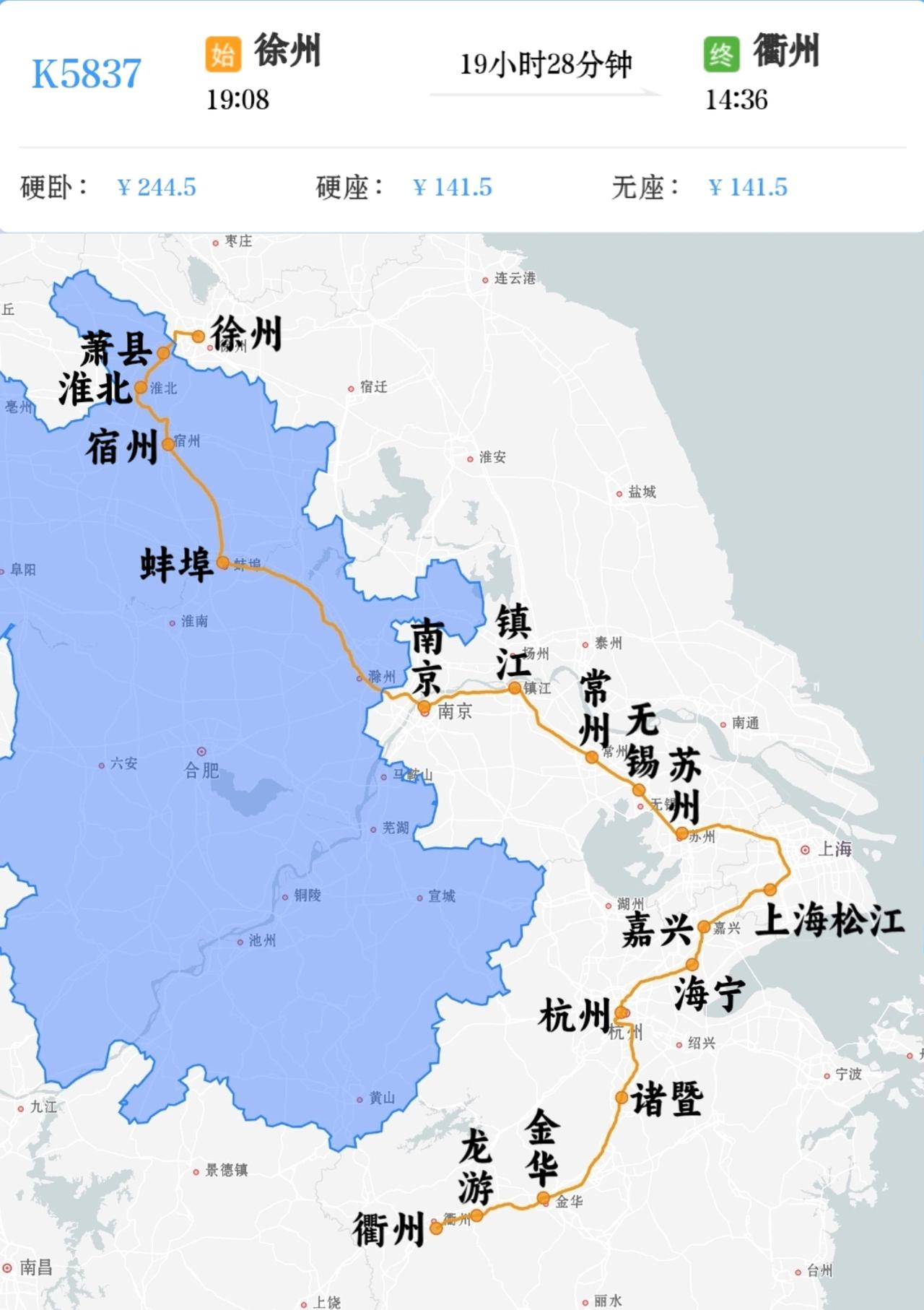Select the 无座 fare entry
Screen dimensions: 924x1310
[x=749, y=186]
